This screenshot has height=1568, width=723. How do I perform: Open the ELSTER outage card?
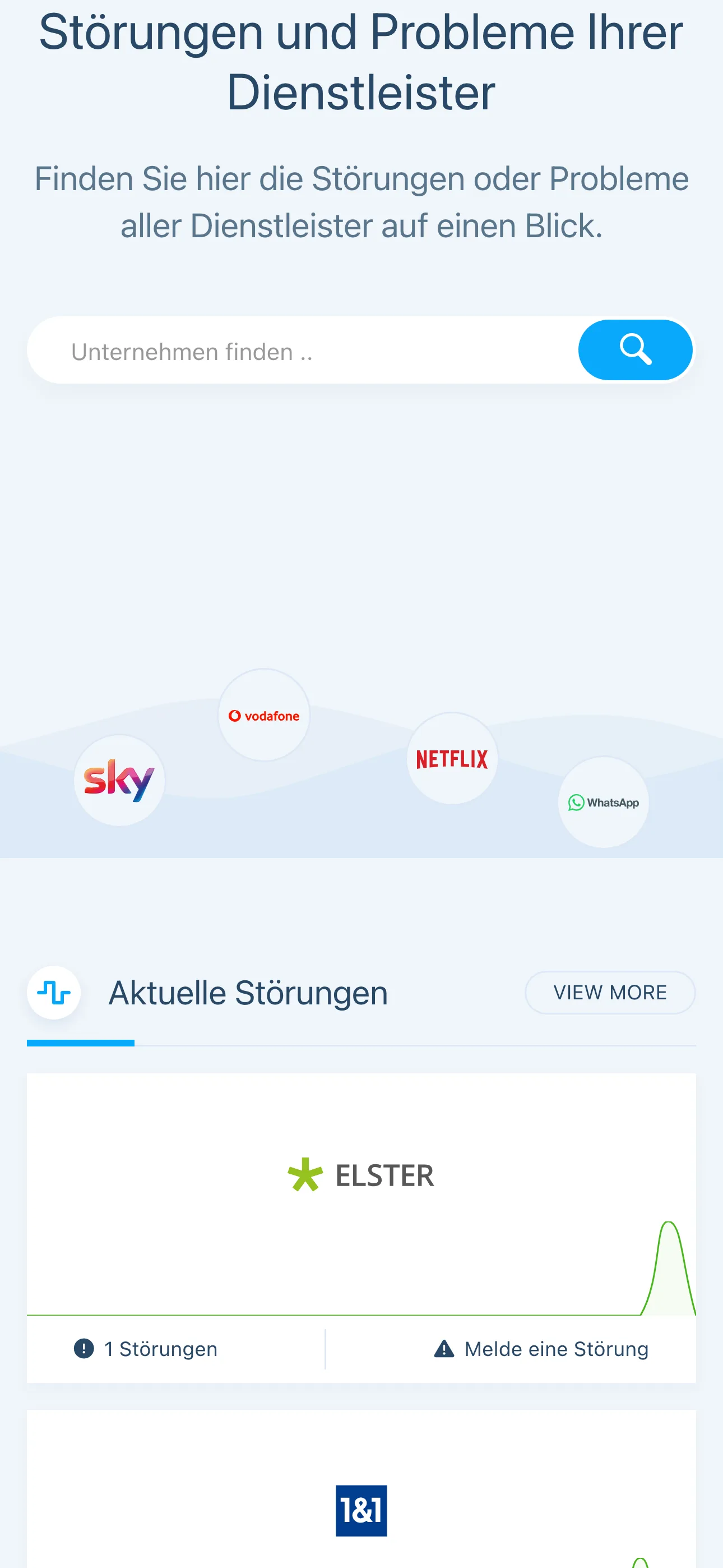click(361, 1175)
